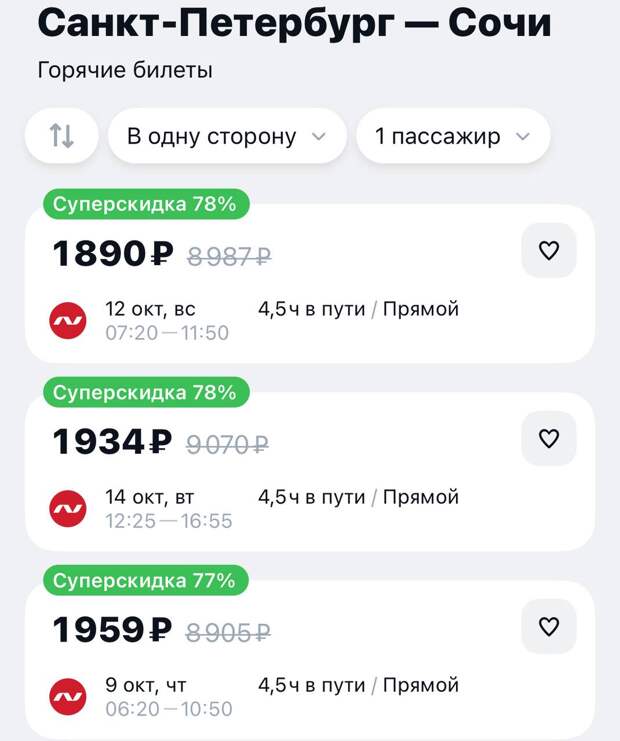620x741 pixels.
Task: Open the «В одну сторону» trip type dropdown
Action: (227, 136)
